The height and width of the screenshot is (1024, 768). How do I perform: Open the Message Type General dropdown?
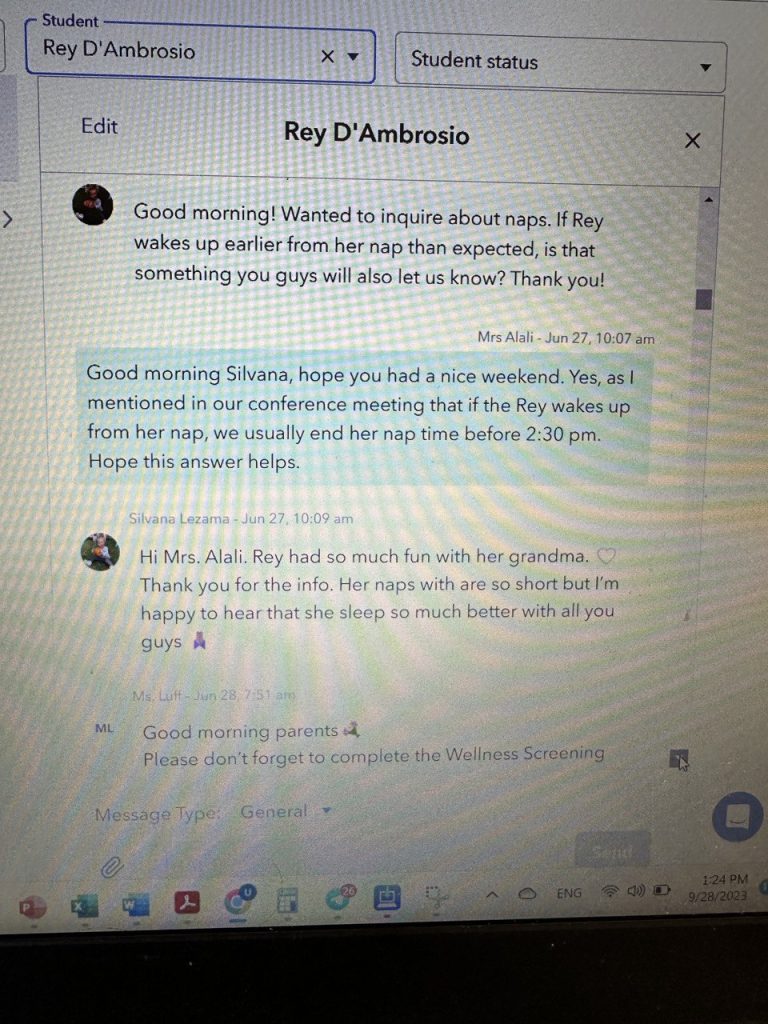pos(284,812)
